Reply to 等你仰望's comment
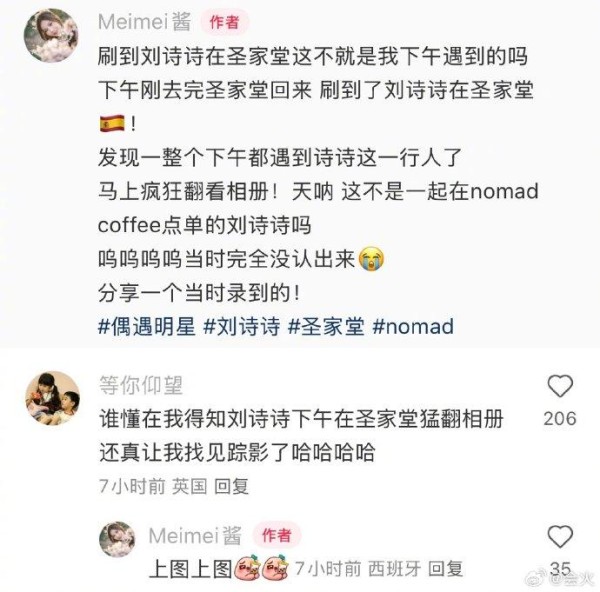 point(232,486)
